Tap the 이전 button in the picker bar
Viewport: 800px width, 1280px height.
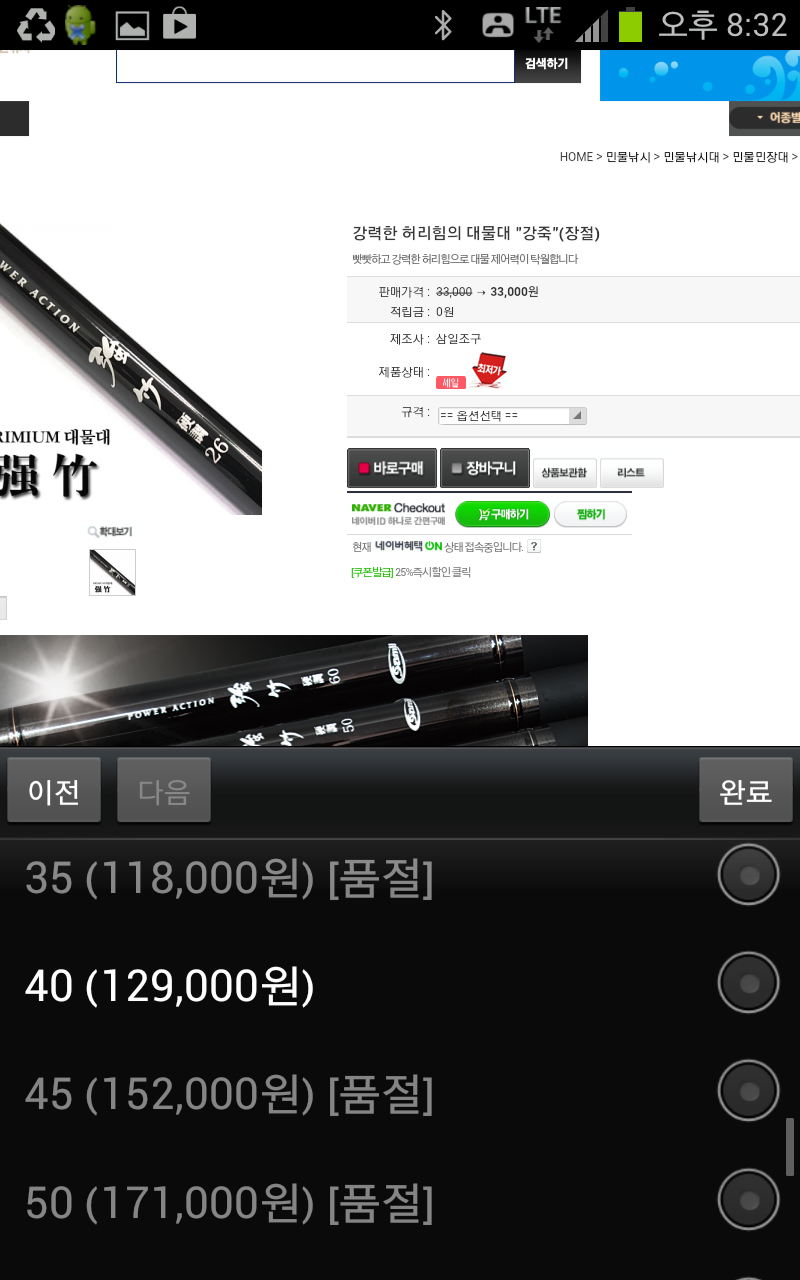click(x=54, y=790)
